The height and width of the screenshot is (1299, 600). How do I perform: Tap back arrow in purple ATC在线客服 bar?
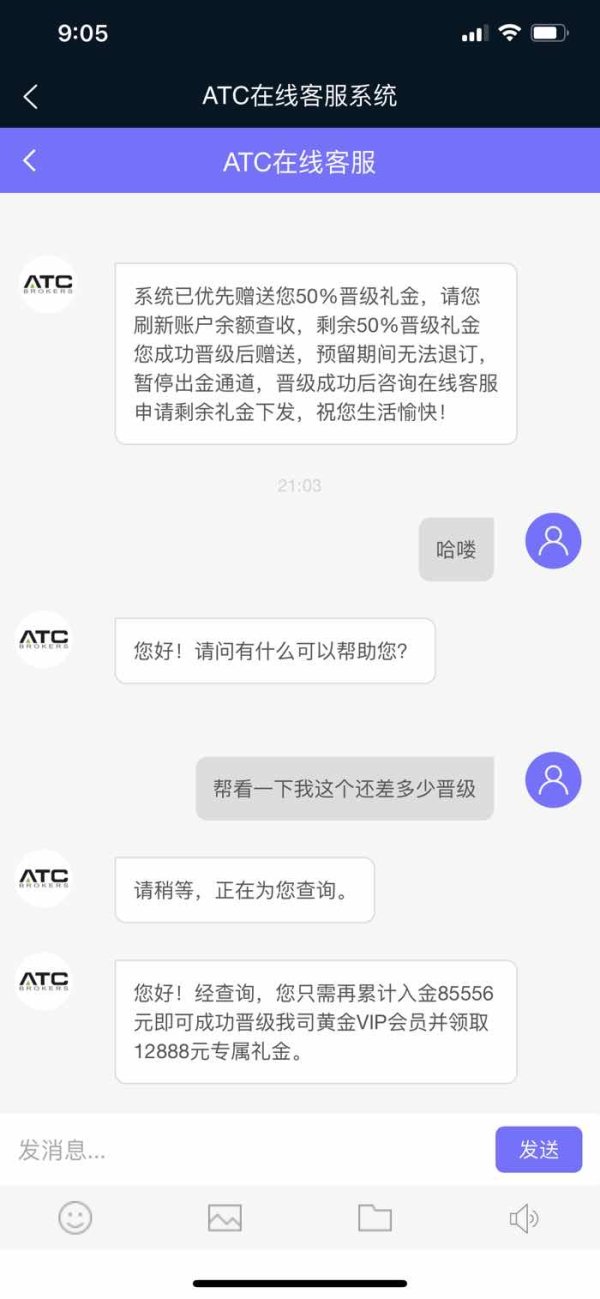tap(30, 161)
